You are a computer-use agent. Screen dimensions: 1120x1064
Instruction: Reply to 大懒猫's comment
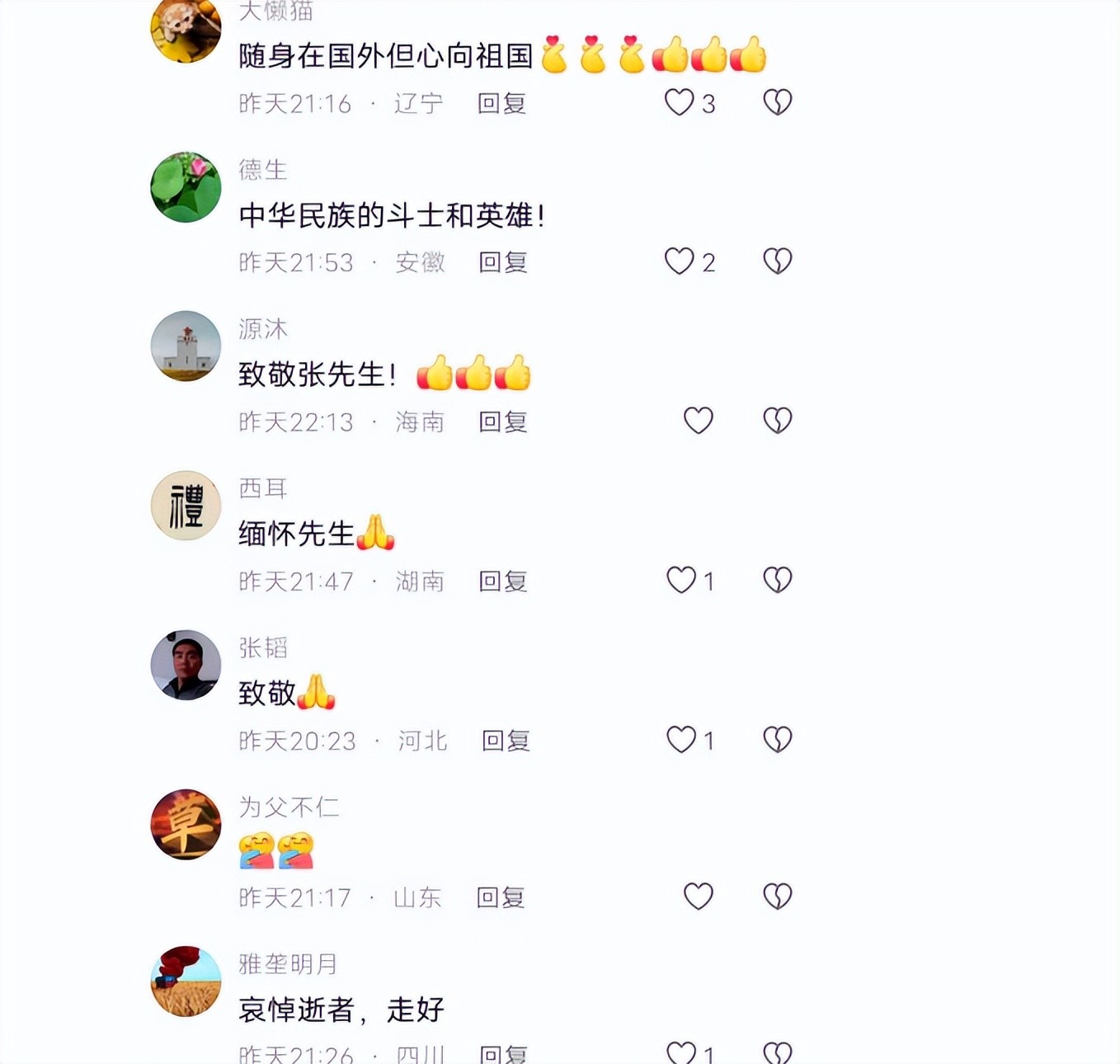pyautogui.click(x=501, y=103)
